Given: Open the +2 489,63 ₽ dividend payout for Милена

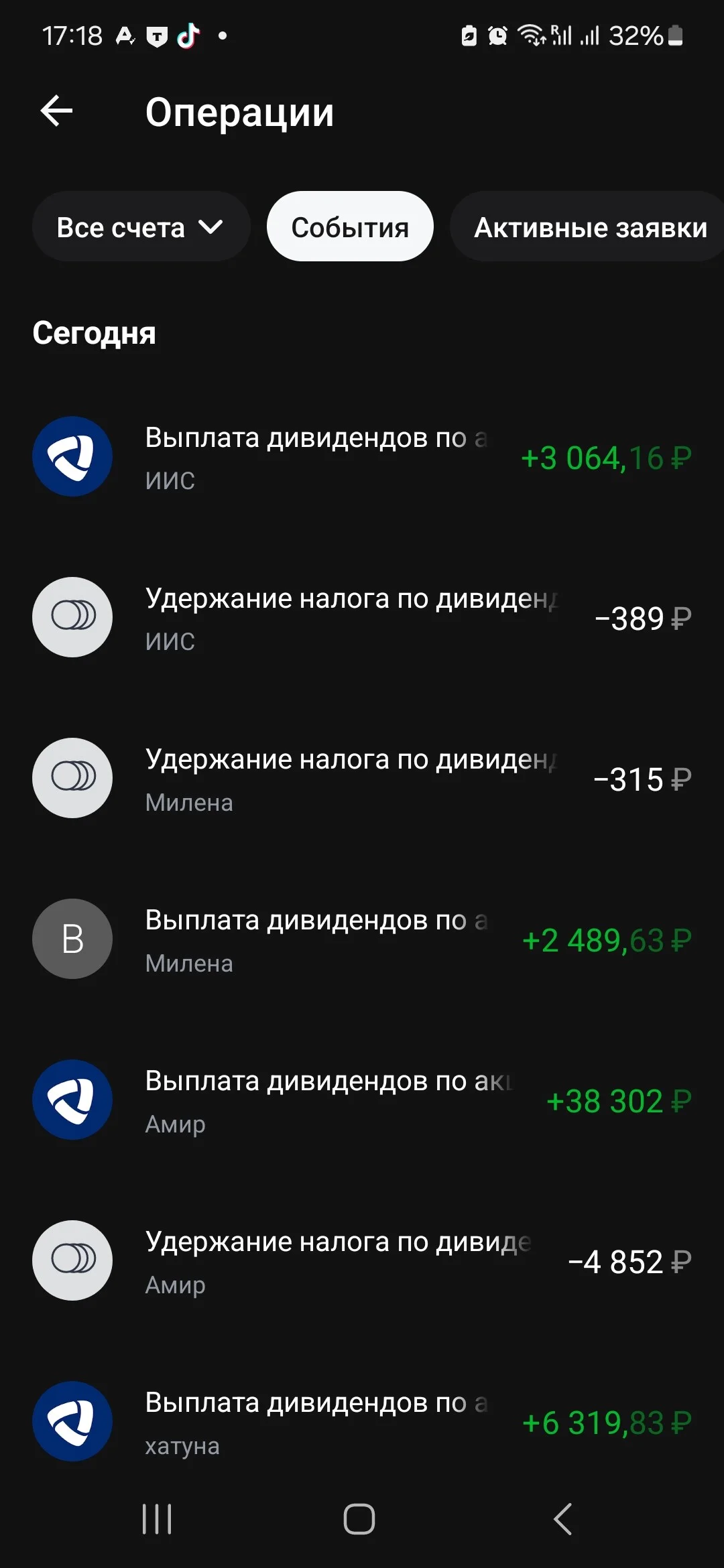Looking at the screenshot, I should [362, 939].
